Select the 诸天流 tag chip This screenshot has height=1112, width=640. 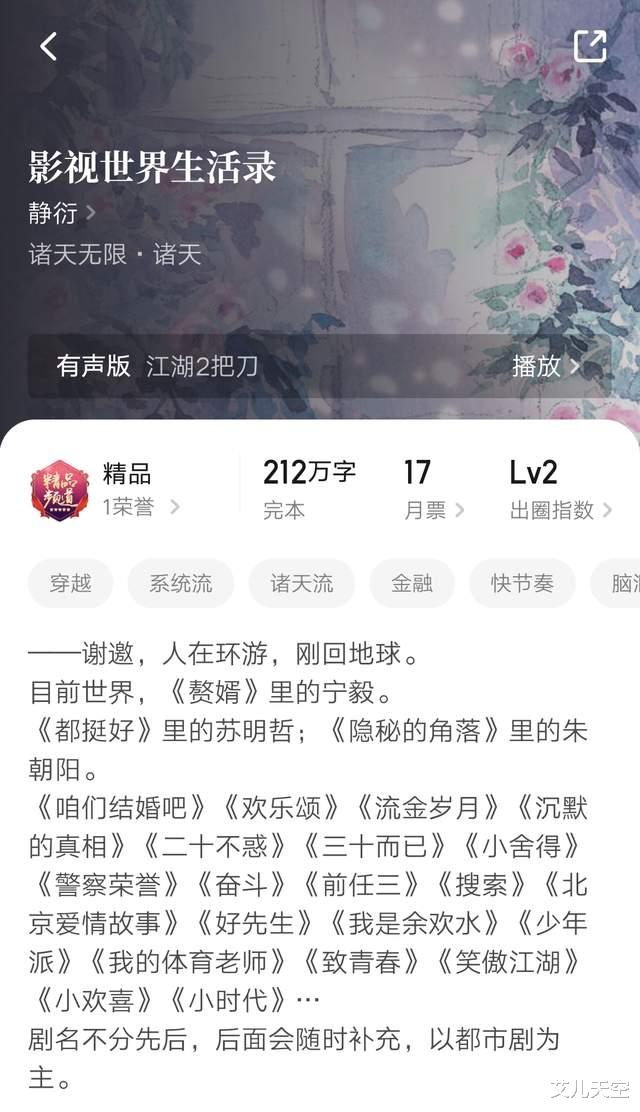(x=301, y=583)
